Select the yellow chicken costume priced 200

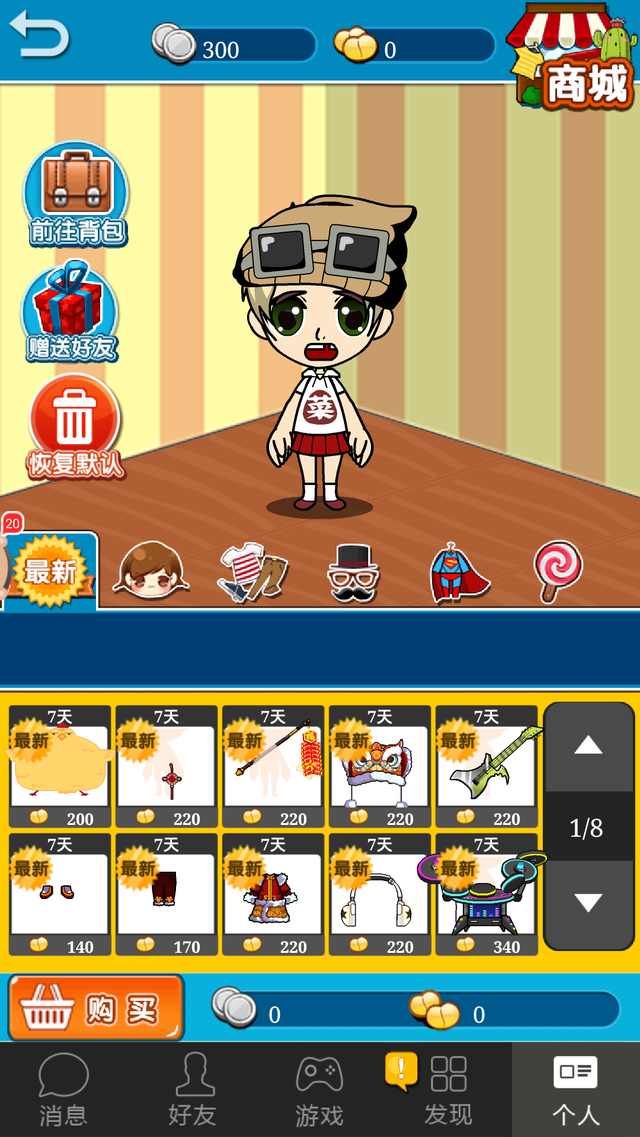tap(59, 766)
